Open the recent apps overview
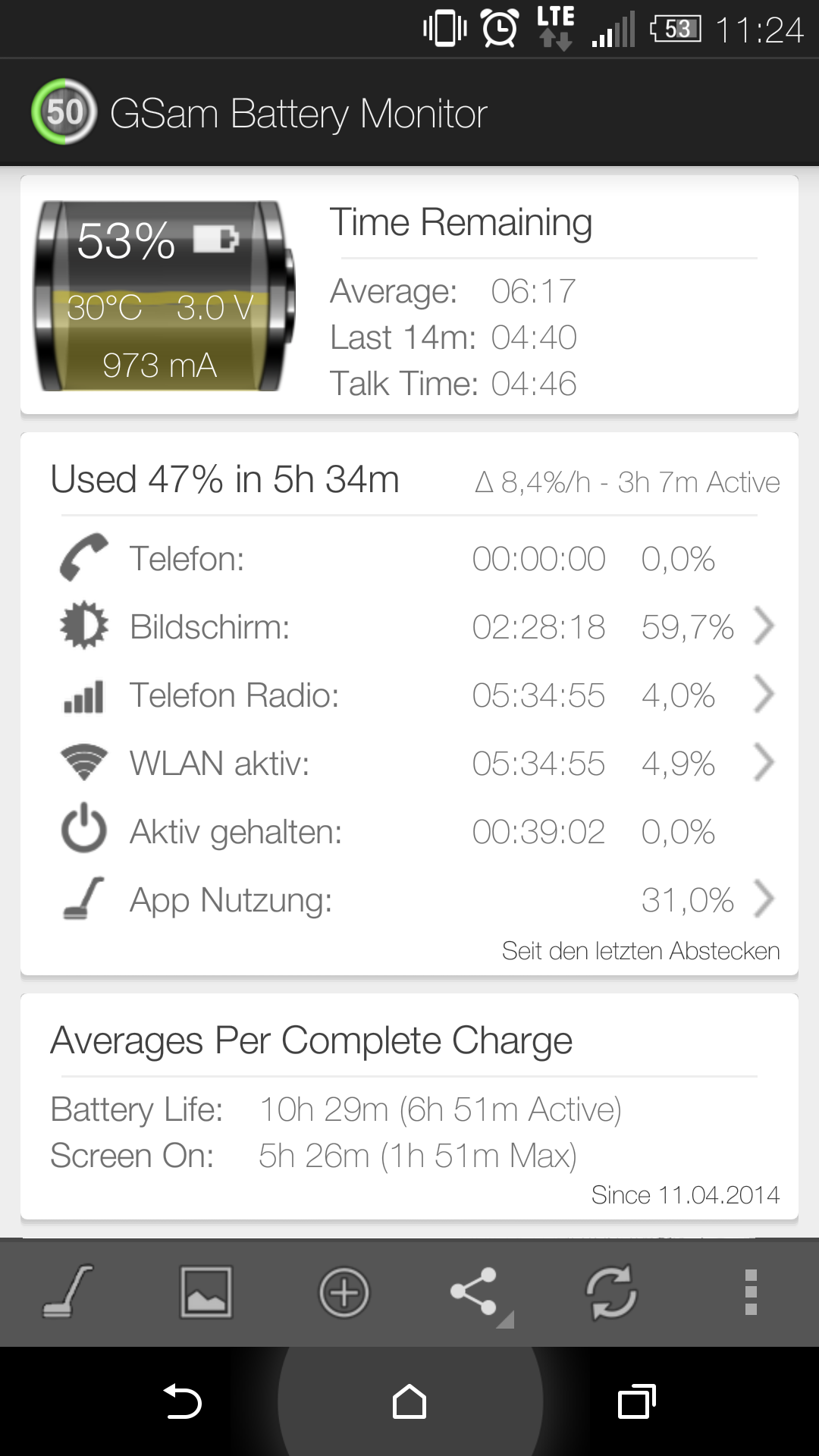The image size is (819, 1456). [636, 1401]
